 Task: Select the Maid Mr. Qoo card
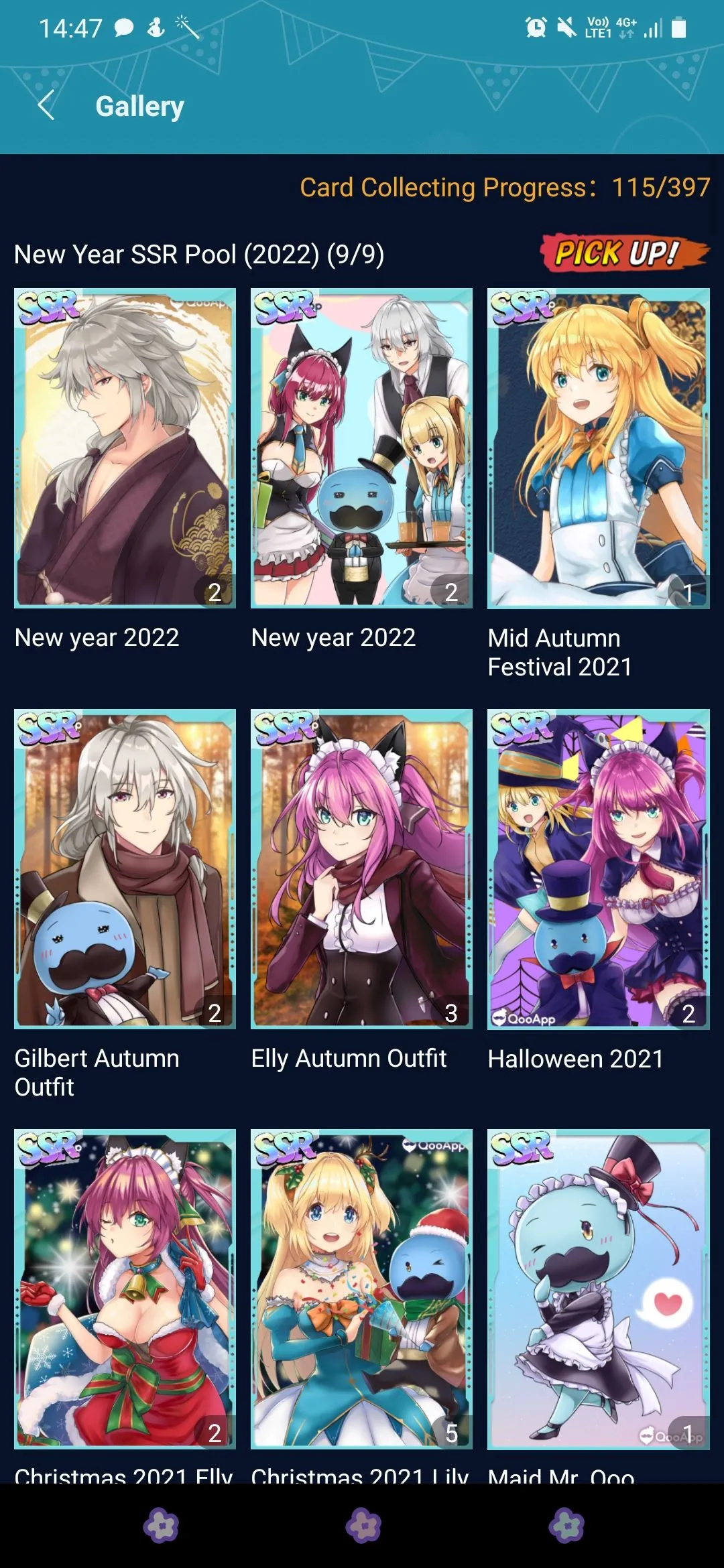point(598,1289)
